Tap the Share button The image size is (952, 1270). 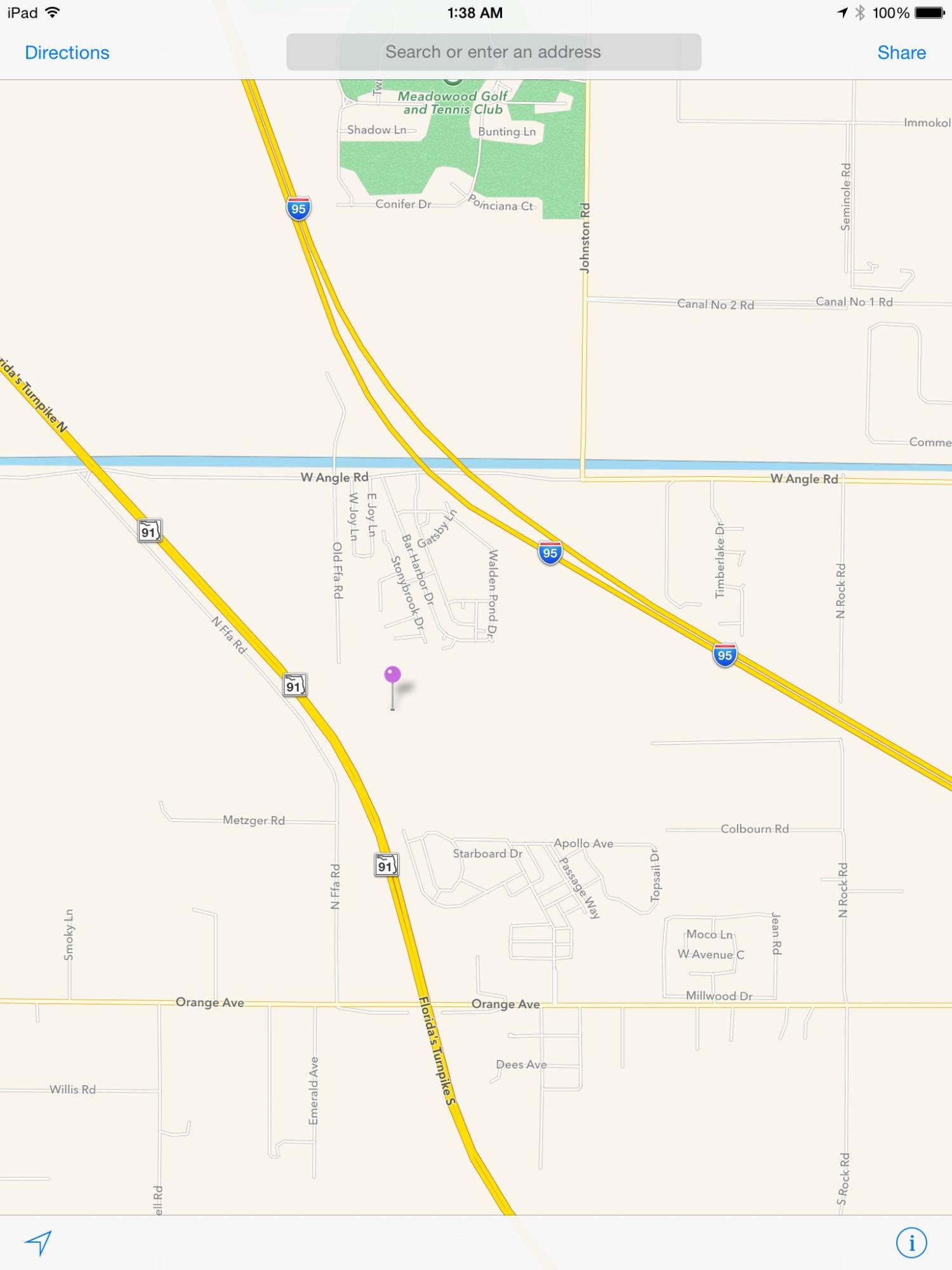coord(902,52)
